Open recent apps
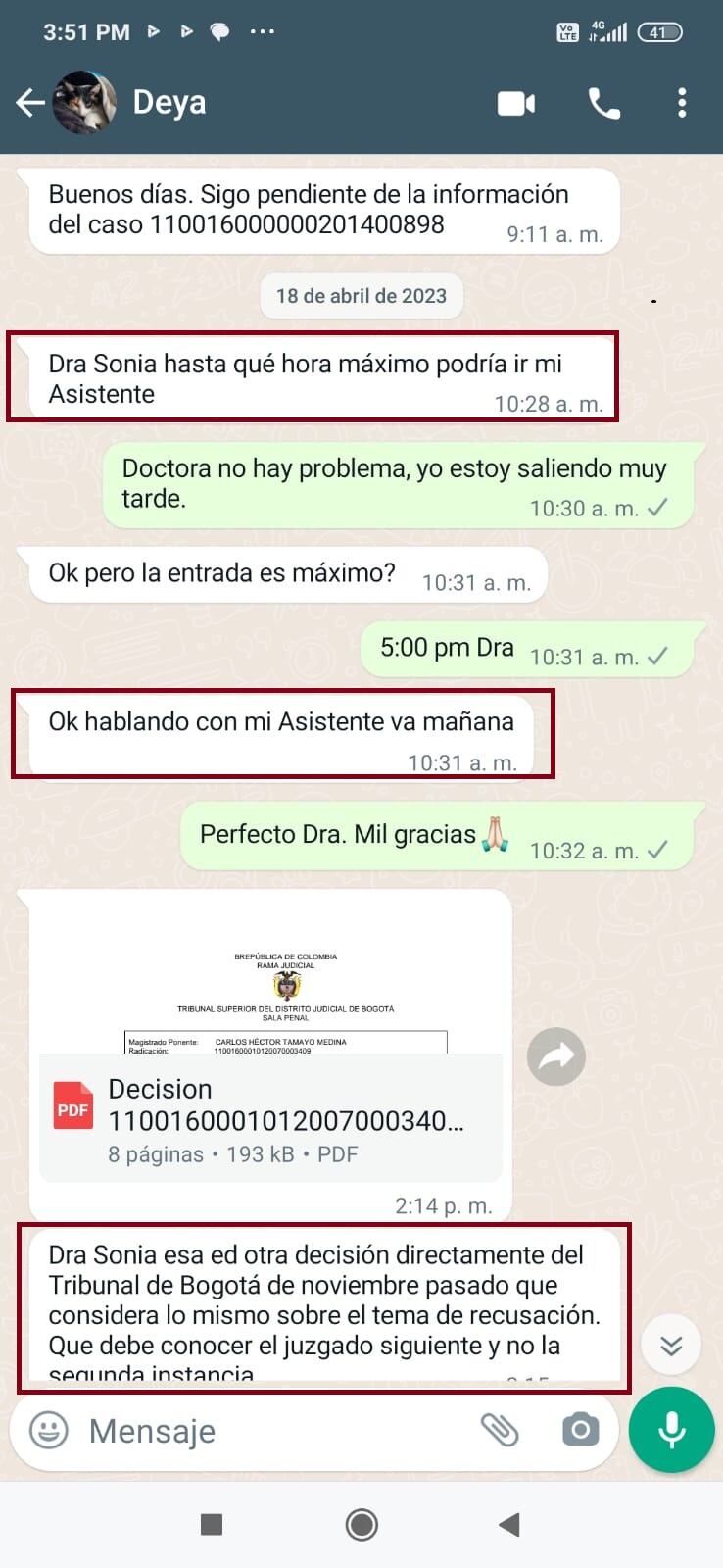723x1568 pixels. pyautogui.click(x=212, y=1524)
